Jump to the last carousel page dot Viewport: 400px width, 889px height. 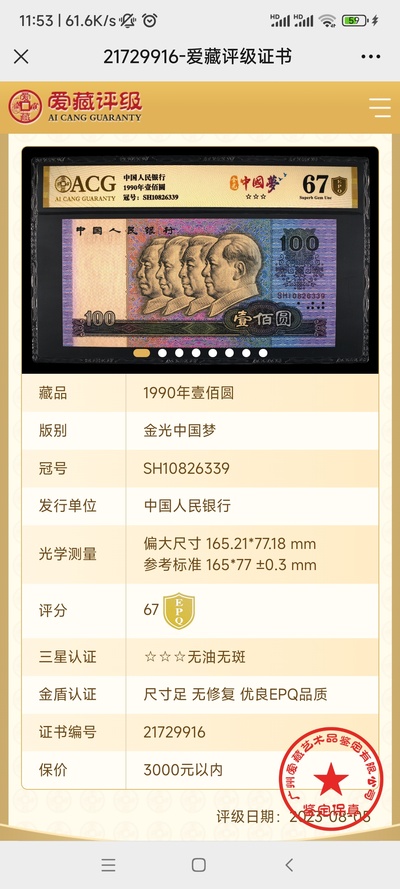tap(263, 353)
